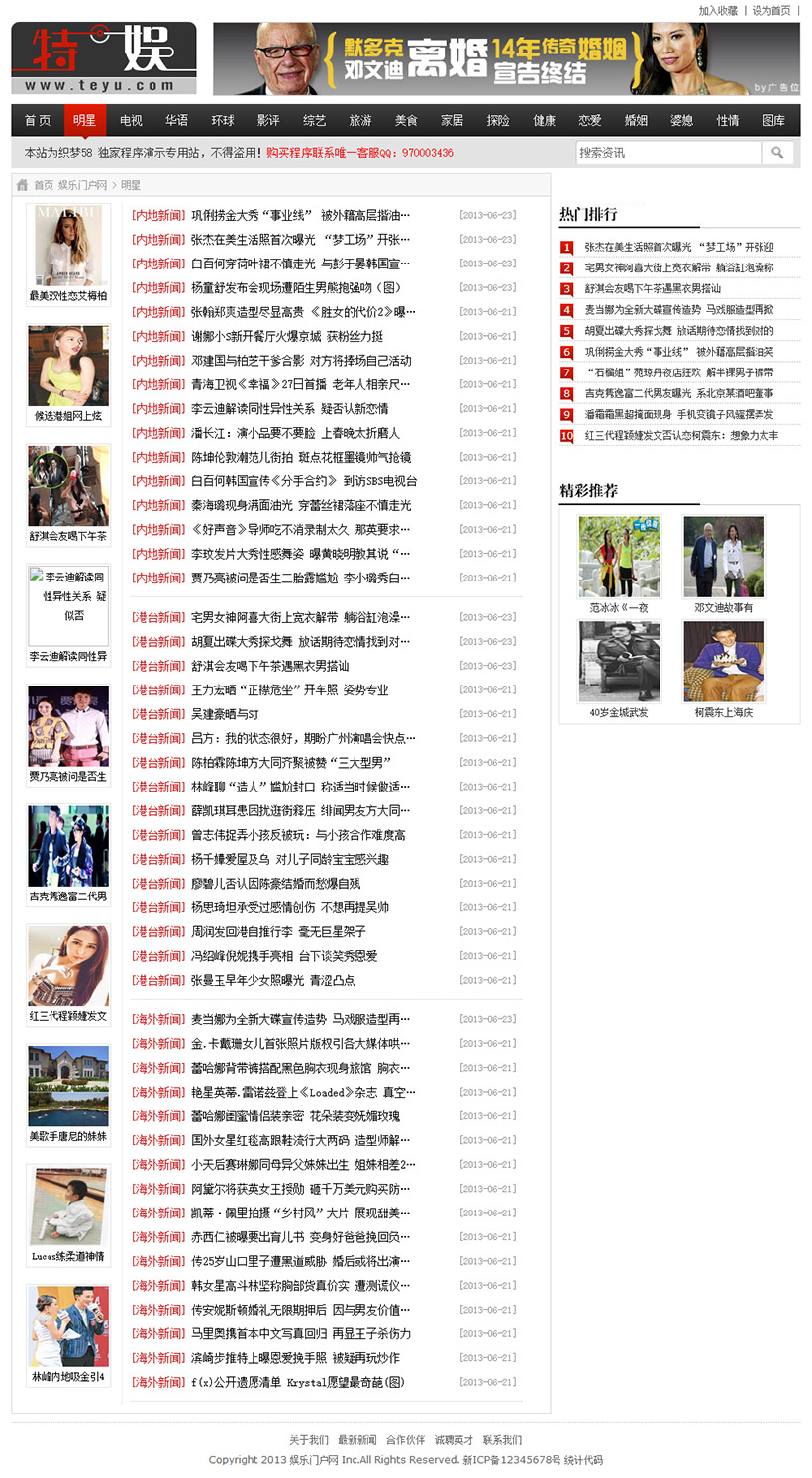This screenshot has height=1478, width=812.
Task: Open top-ranked 张杰在美生活照首次曝光
Action: point(678,247)
